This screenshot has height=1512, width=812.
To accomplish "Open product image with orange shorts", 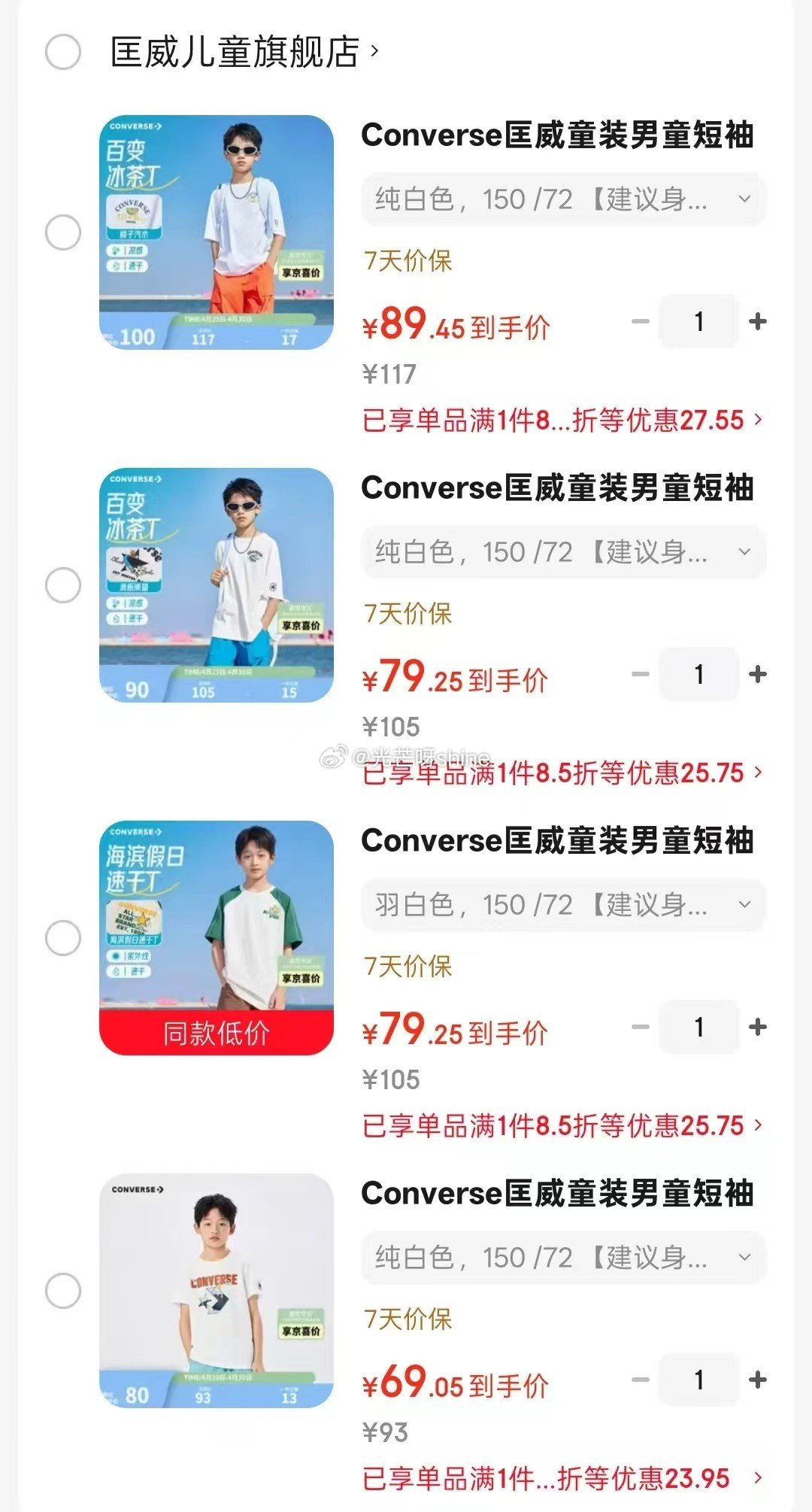I will click(x=217, y=232).
